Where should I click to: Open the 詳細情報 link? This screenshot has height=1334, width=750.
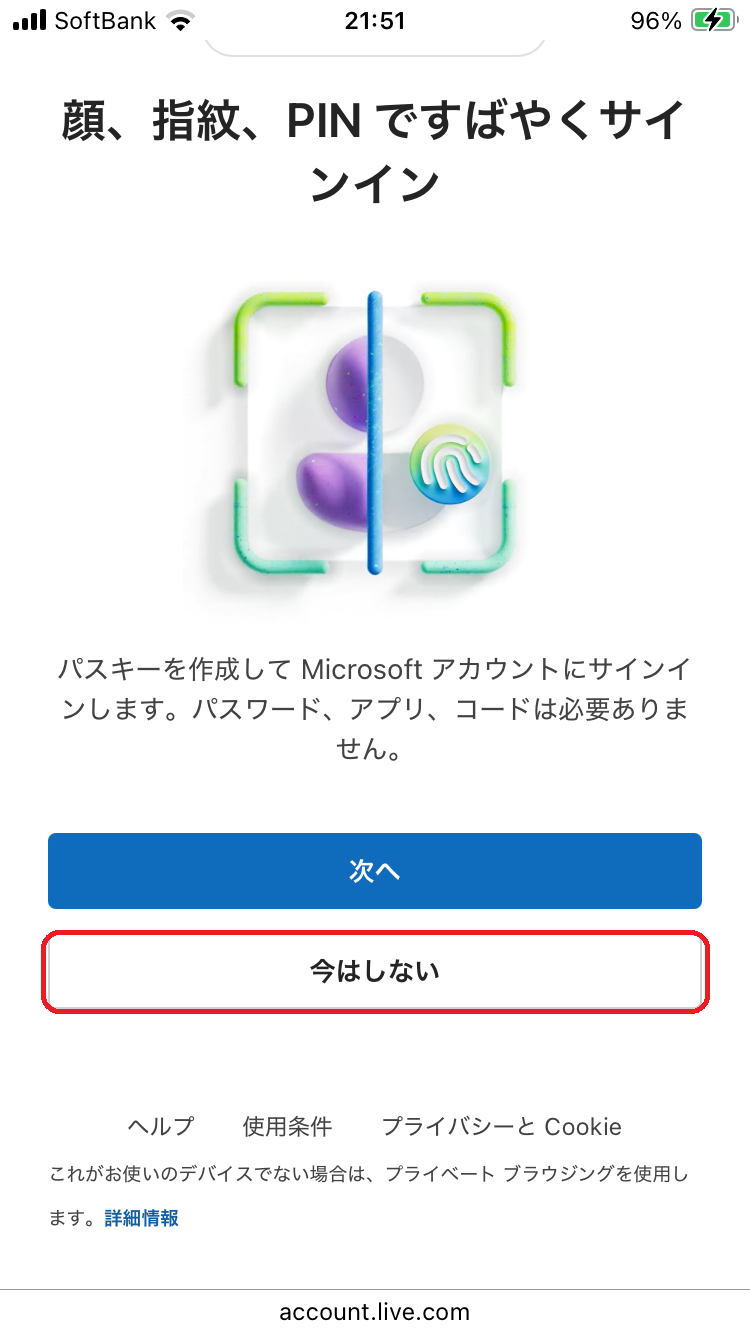click(142, 1218)
